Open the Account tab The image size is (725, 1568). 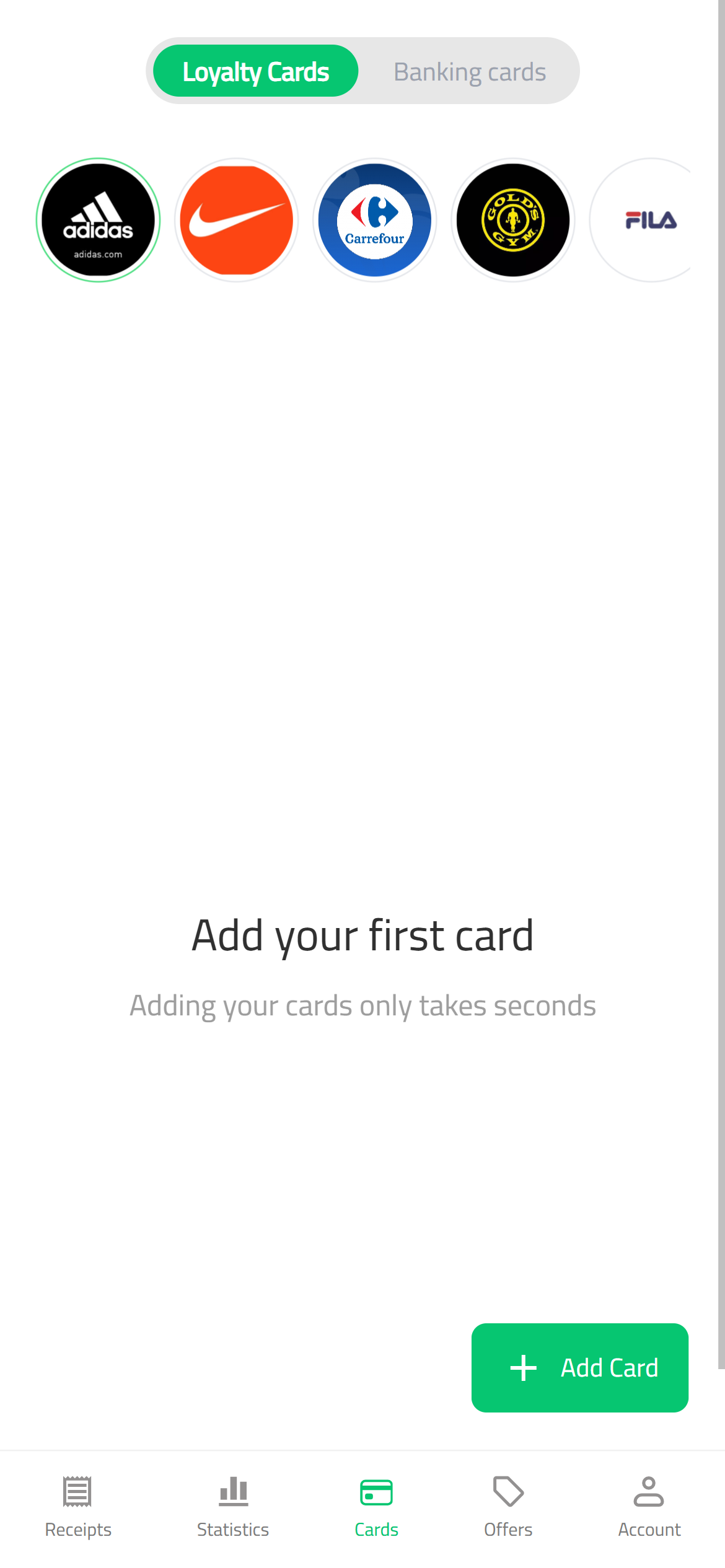pyautogui.click(x=649, y=1506)
